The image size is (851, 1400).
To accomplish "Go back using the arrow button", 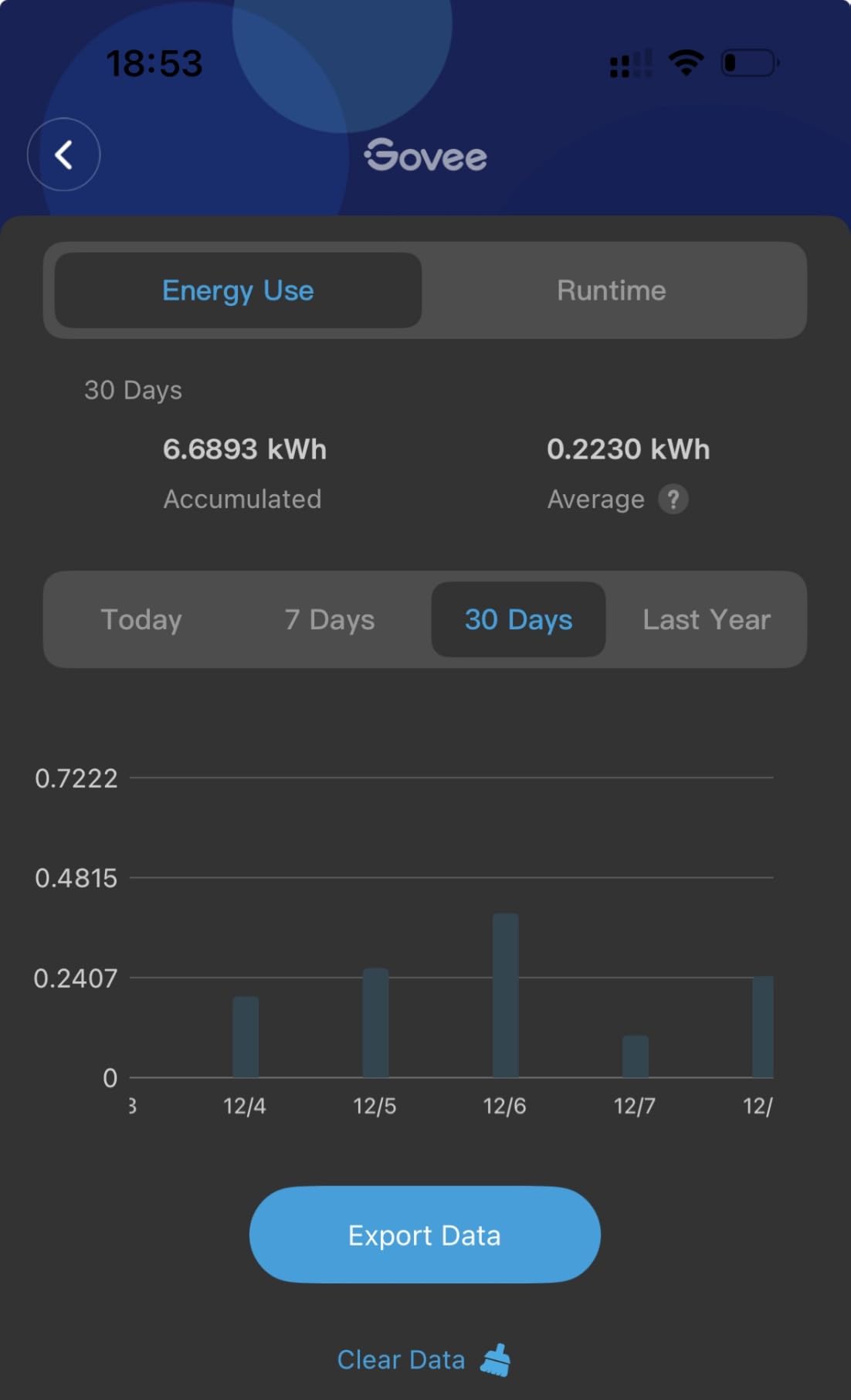I will click(64, 154).
